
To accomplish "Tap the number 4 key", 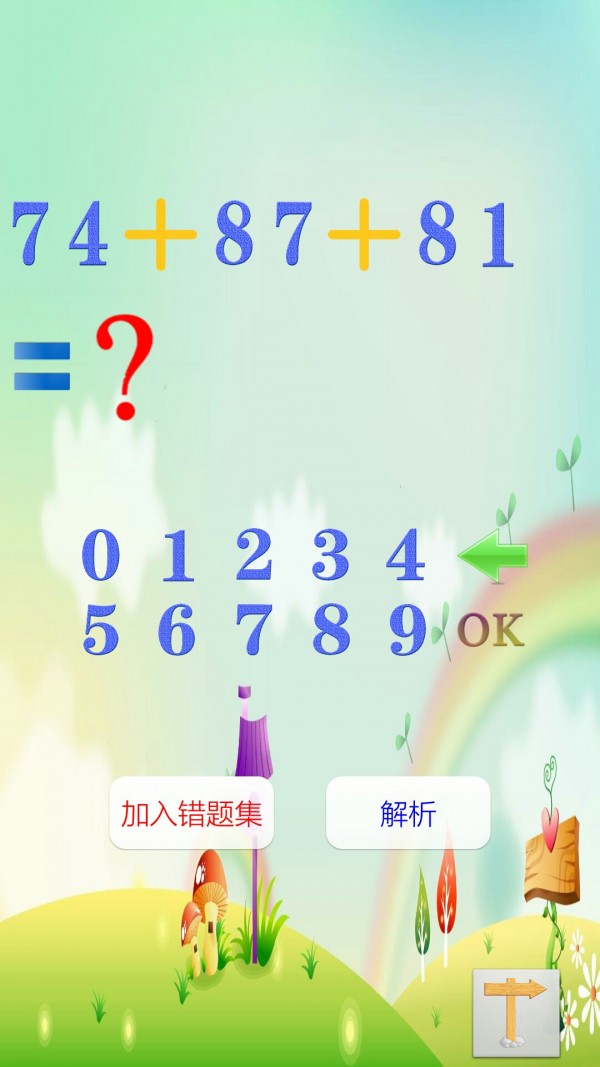I will pyautogui.click(x=406, y=556).
